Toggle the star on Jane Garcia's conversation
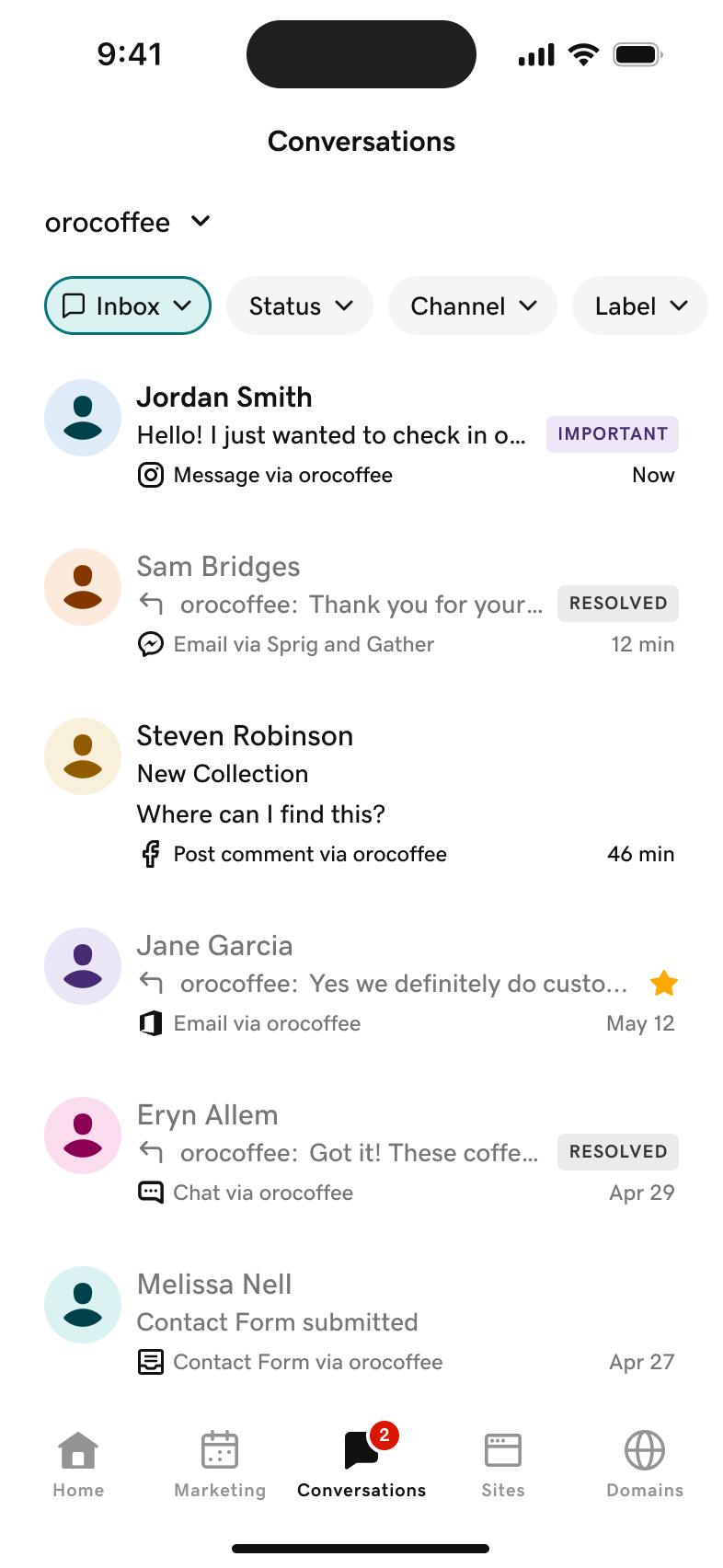 coord(664,983)
